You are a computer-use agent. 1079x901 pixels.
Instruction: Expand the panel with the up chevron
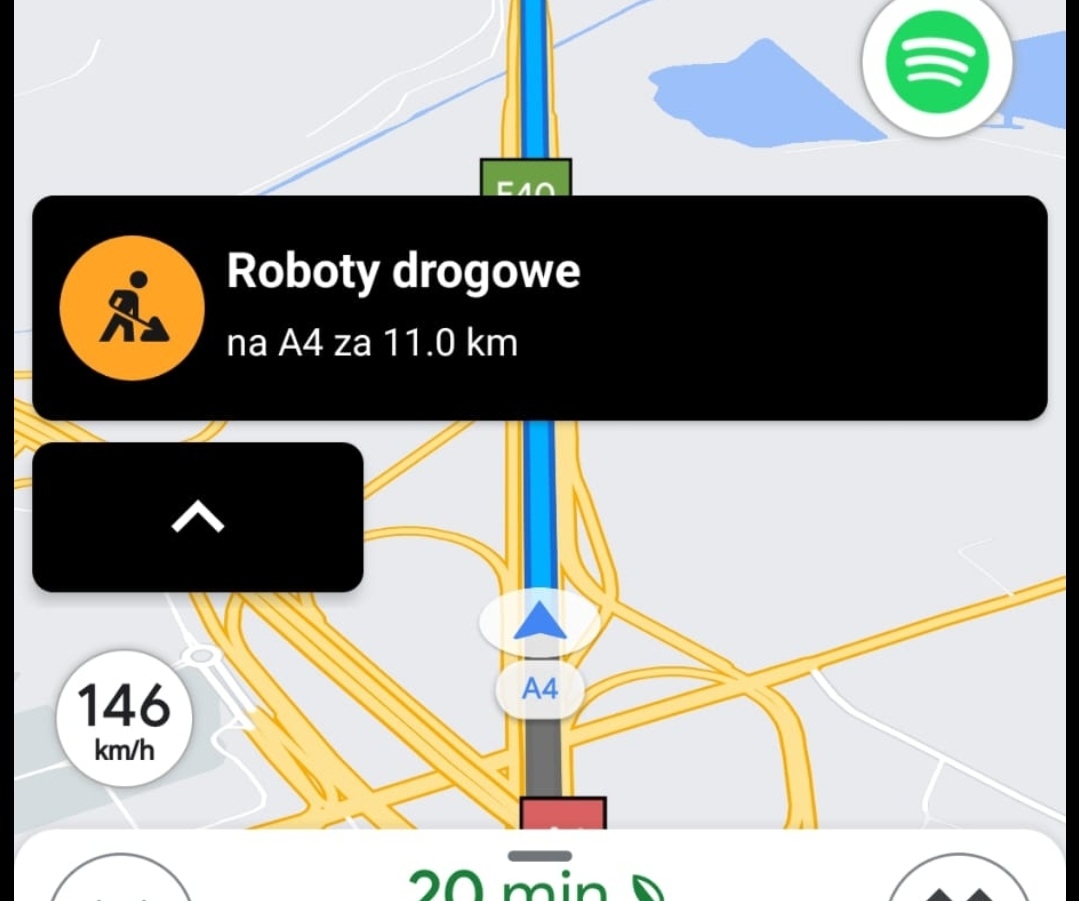(x=198, y=517)
